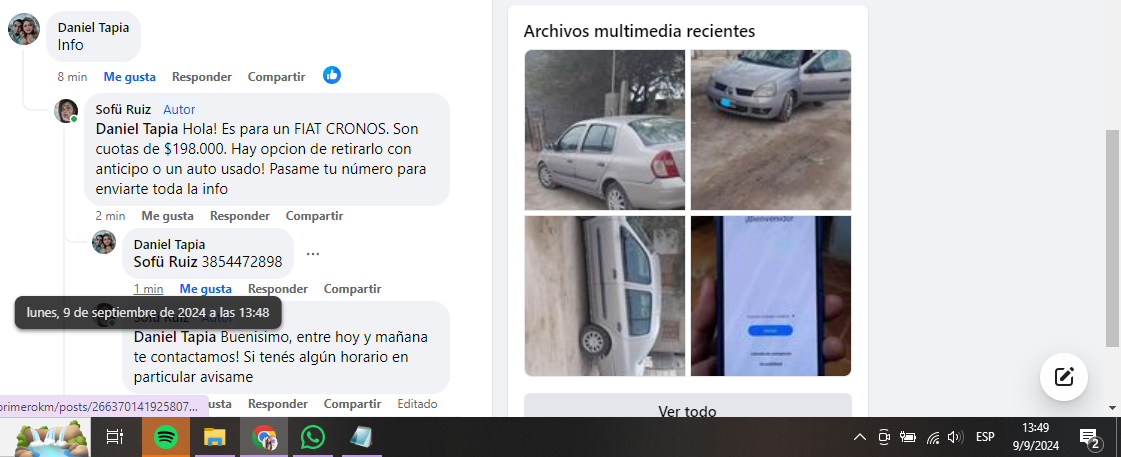Open the top-left silver sedan photo
The image size is (1121, 457).
[604, 130]
